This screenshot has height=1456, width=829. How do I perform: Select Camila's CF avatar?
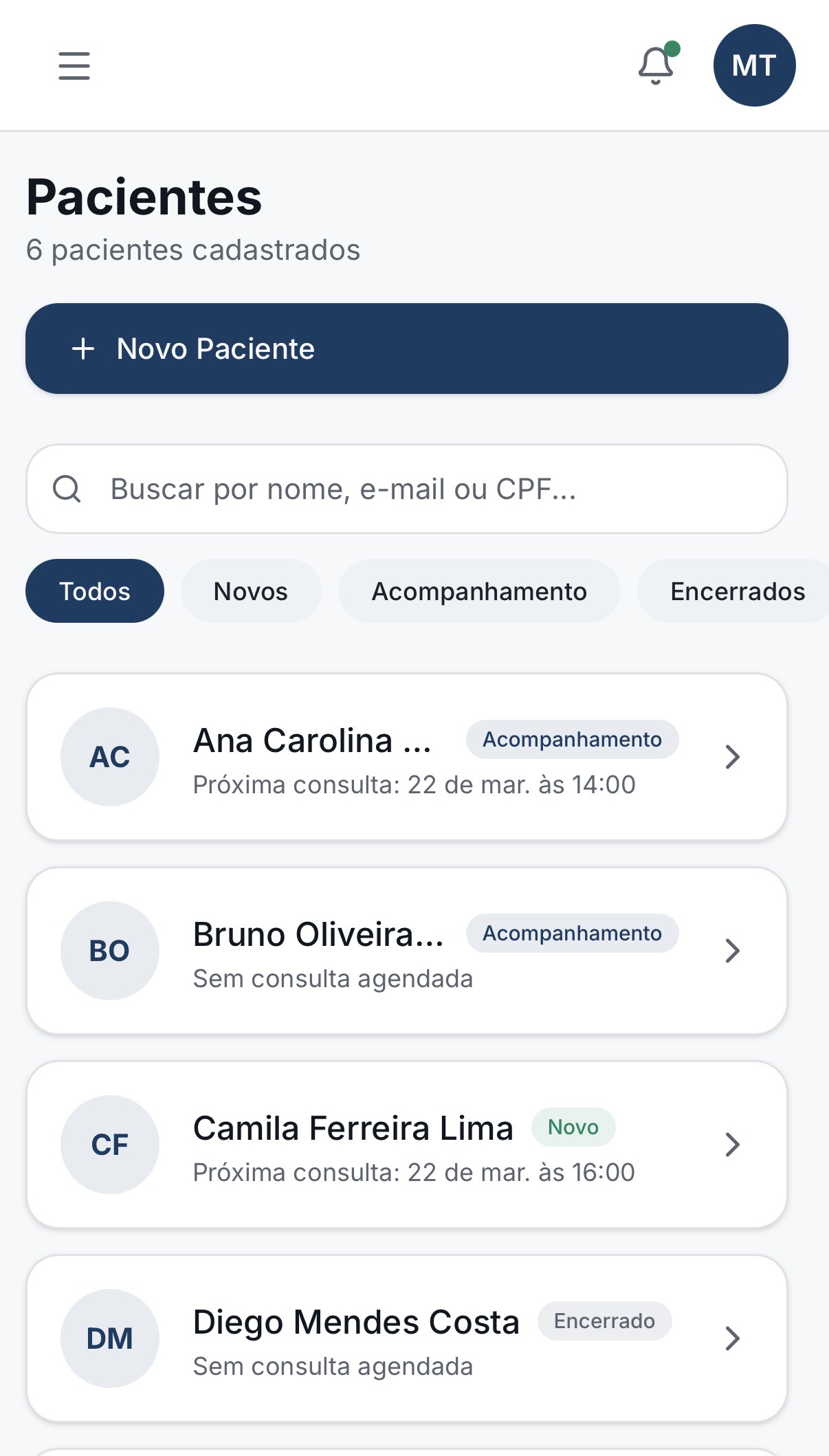pyautogui.click(x=109, y=1145)
